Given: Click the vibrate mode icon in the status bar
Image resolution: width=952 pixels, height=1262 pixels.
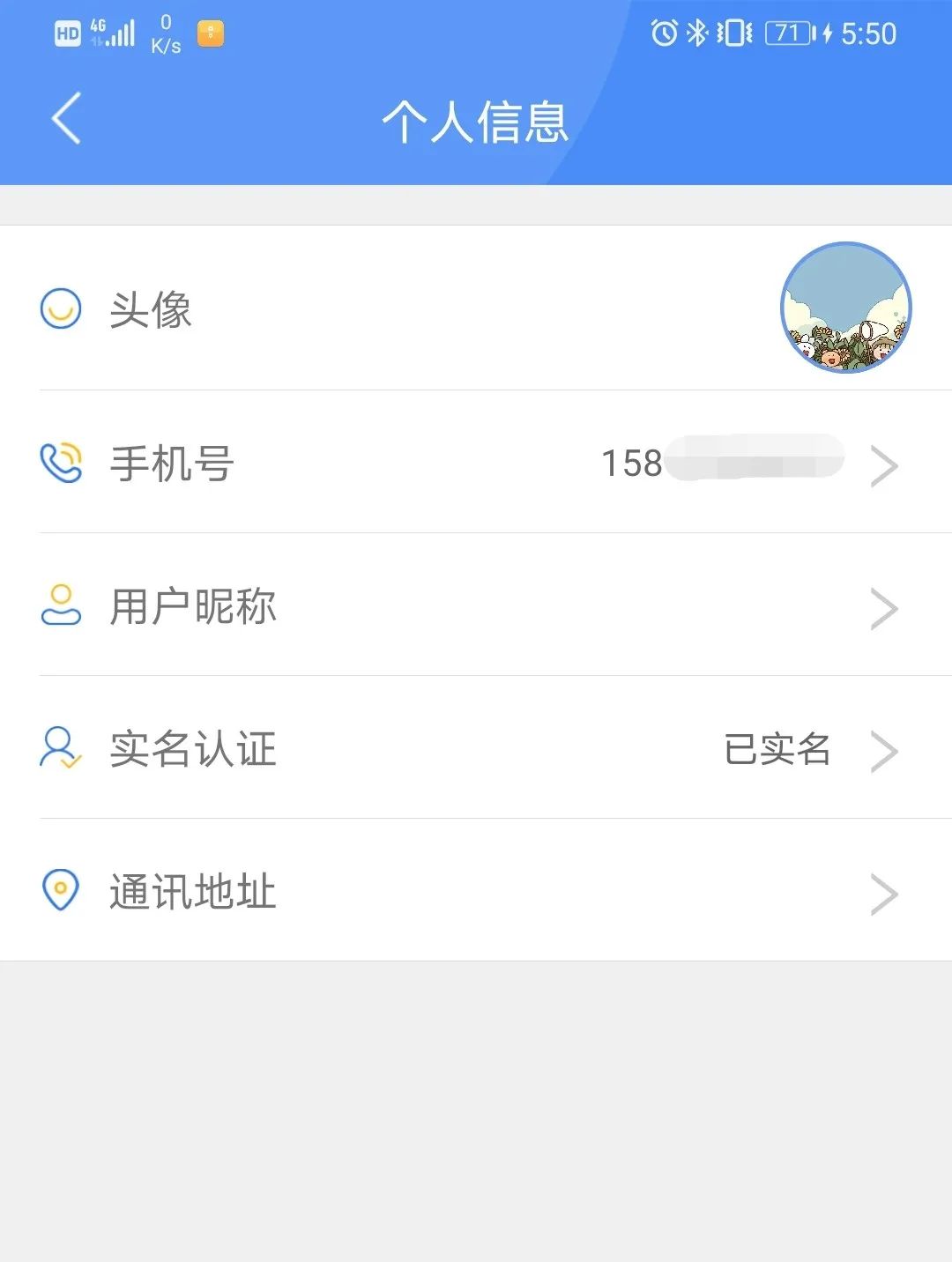Looking at the screenshot, I should click(x=733, y=32).
